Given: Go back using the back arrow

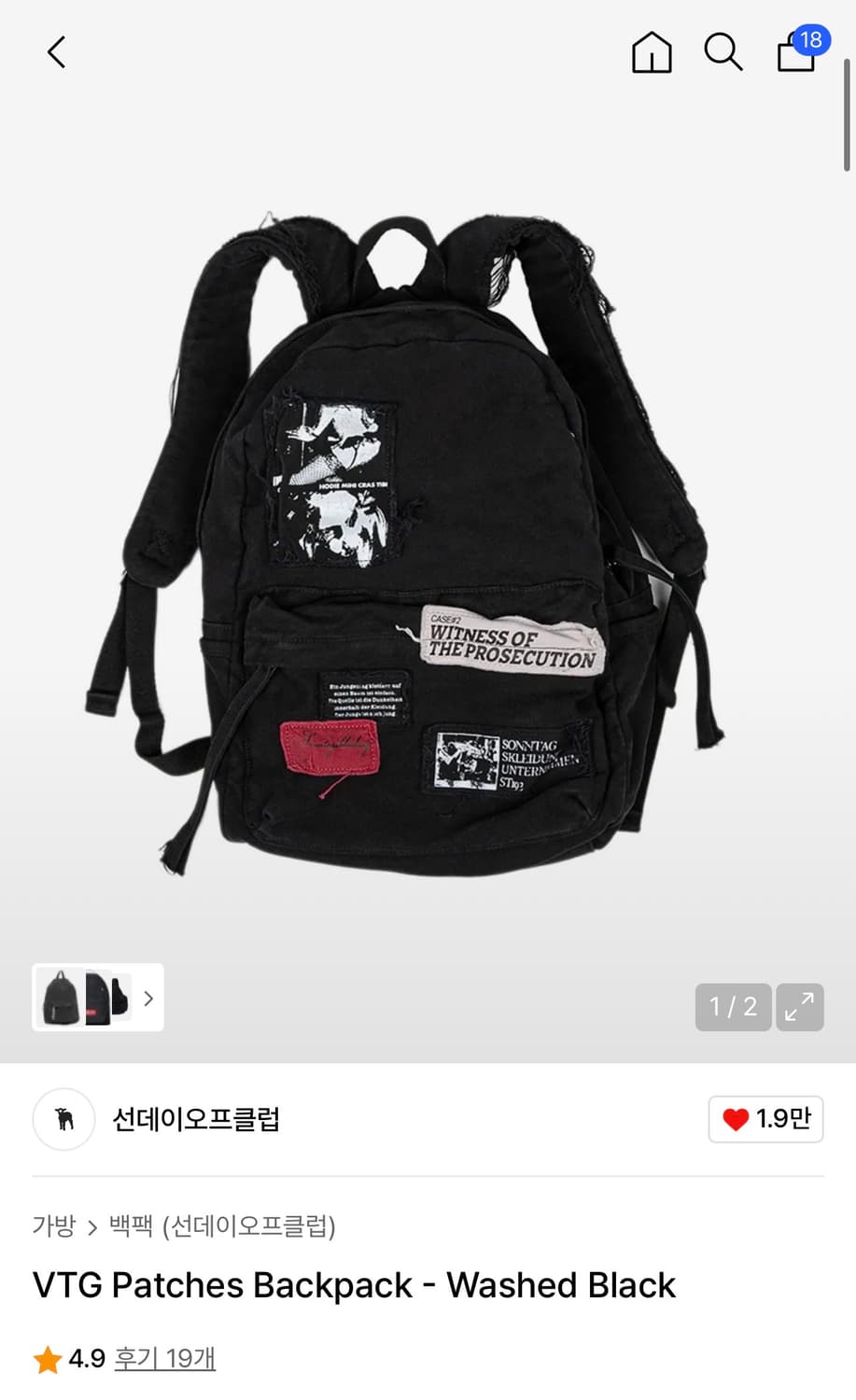Looking at the screenshot, I should tap(56, 52).
